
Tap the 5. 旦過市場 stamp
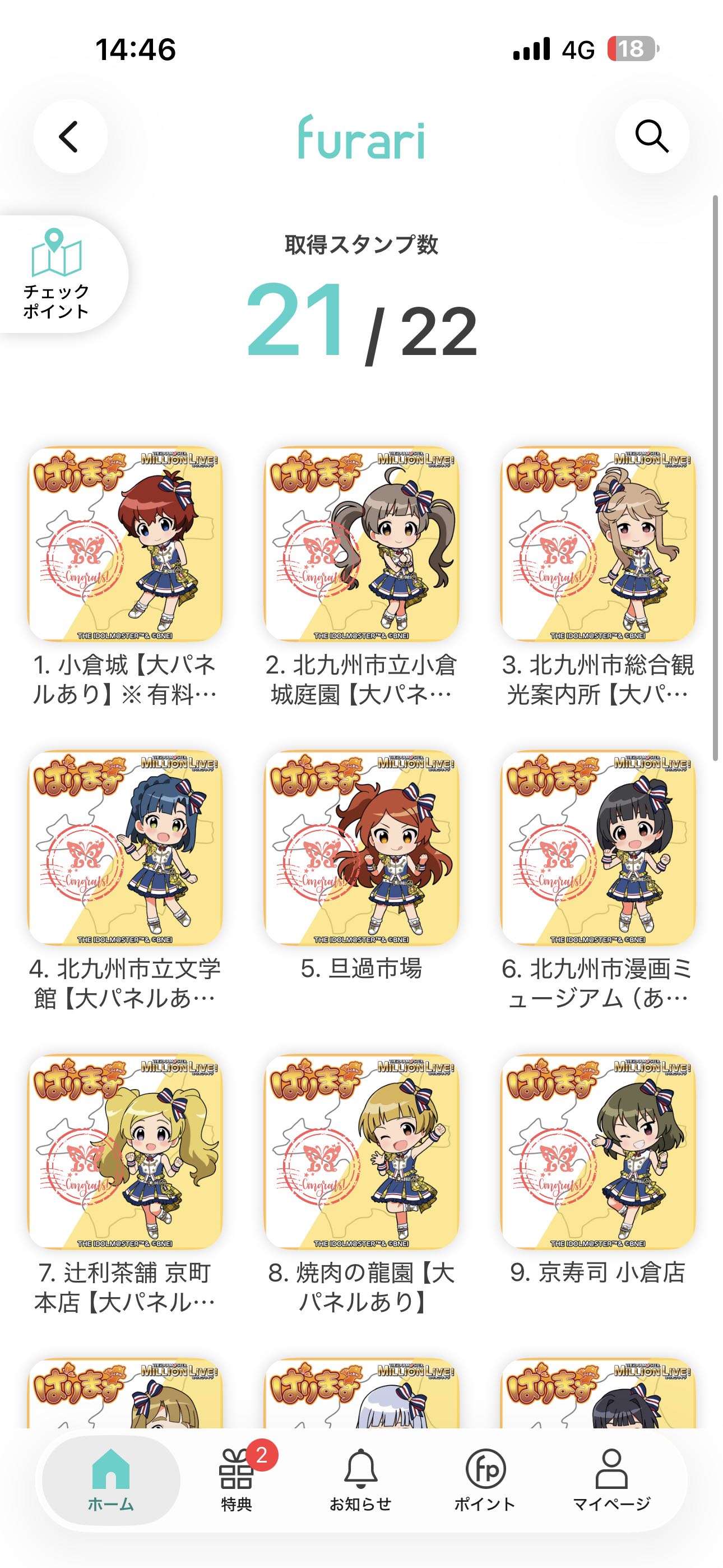coord(361,848)
